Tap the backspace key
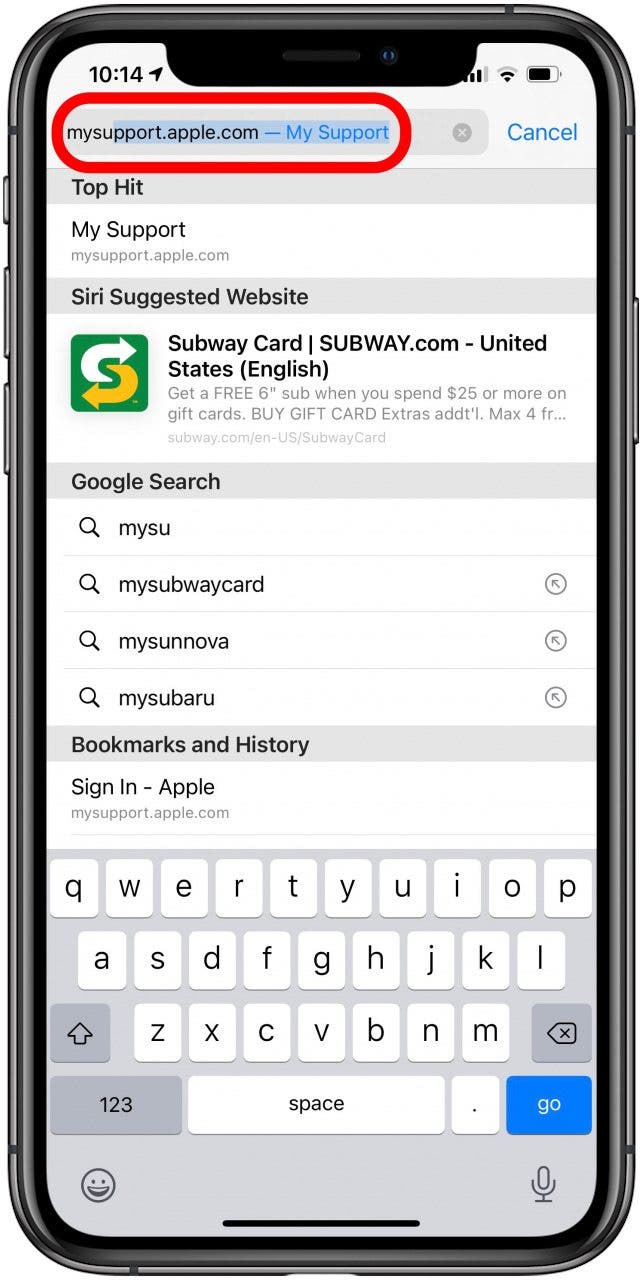This screenshot has height=1280, width=642. click(x=561, y=1033)
